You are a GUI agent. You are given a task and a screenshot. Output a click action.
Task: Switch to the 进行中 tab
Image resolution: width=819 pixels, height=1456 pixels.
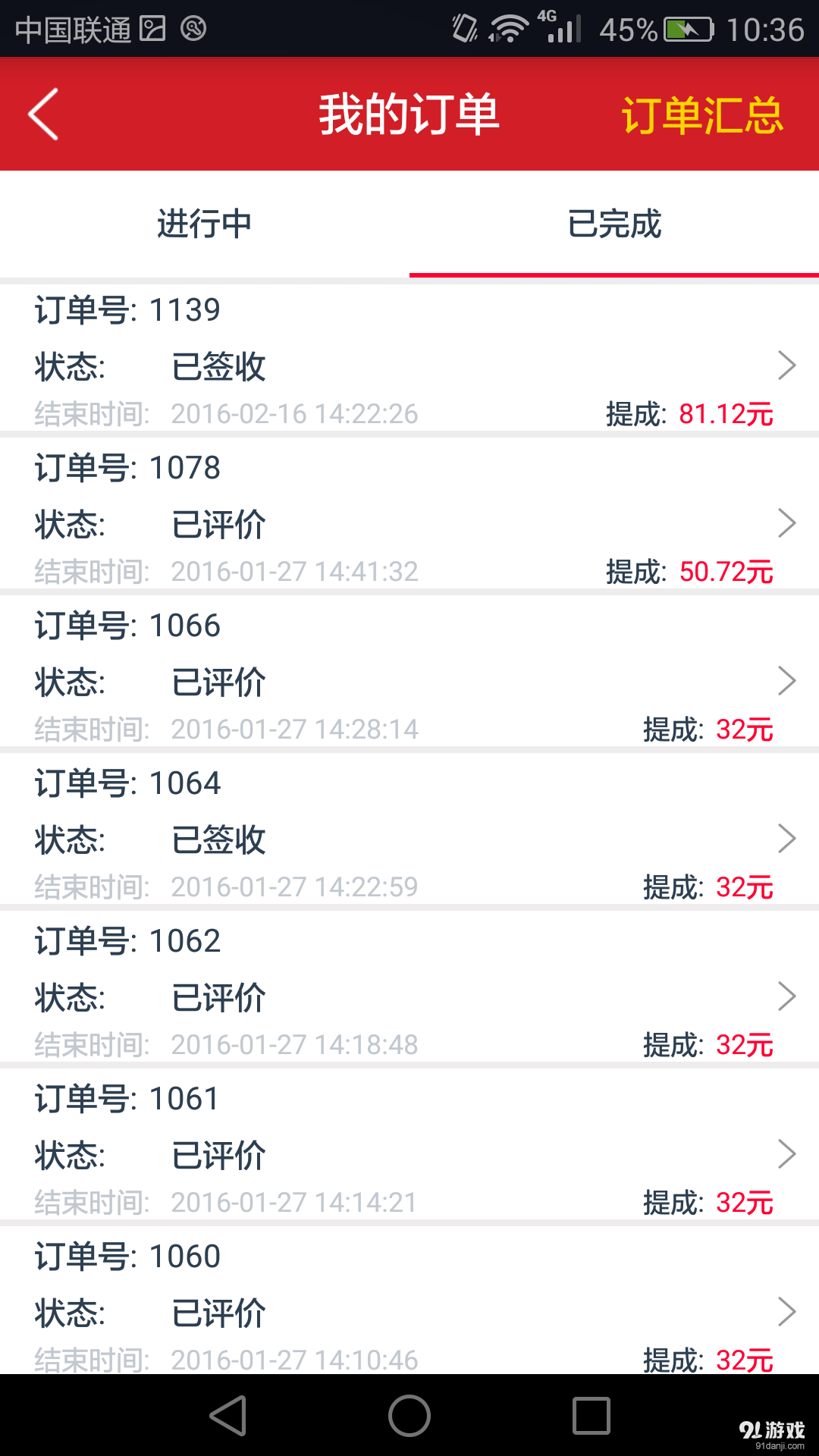205,224
